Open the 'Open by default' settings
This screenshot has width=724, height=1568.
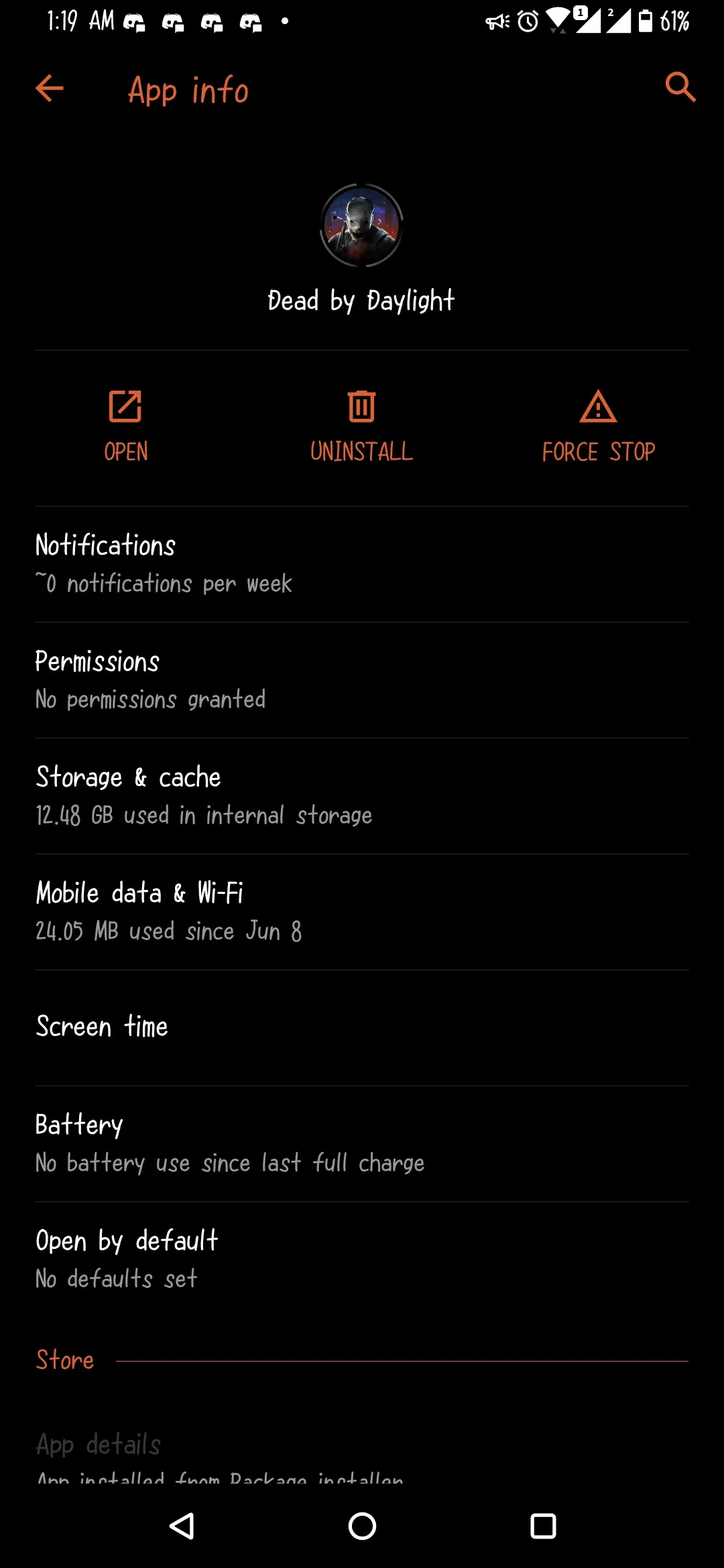tap(362, 1260)
